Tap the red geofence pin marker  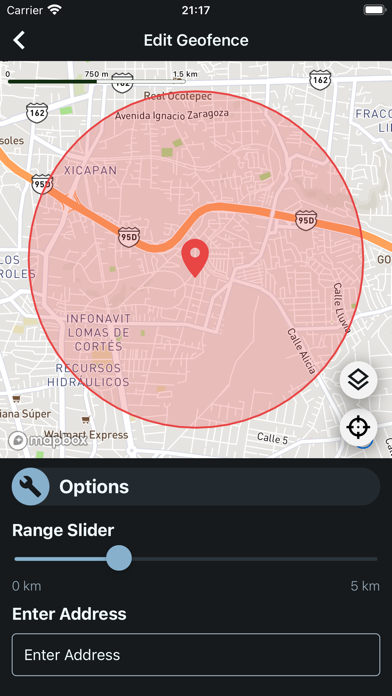tap(195, 258)
